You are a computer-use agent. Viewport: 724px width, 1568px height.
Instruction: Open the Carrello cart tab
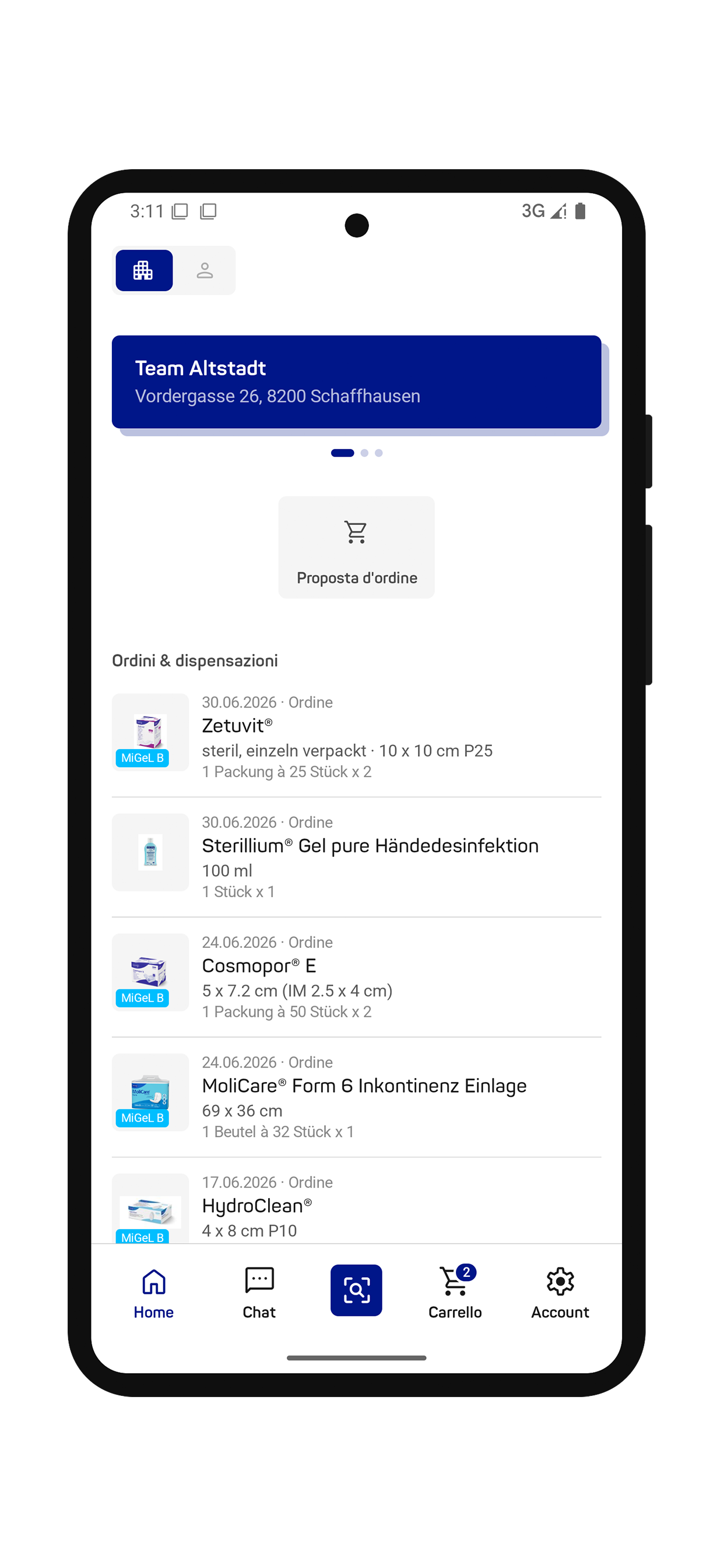click(x=455, y=1293)
